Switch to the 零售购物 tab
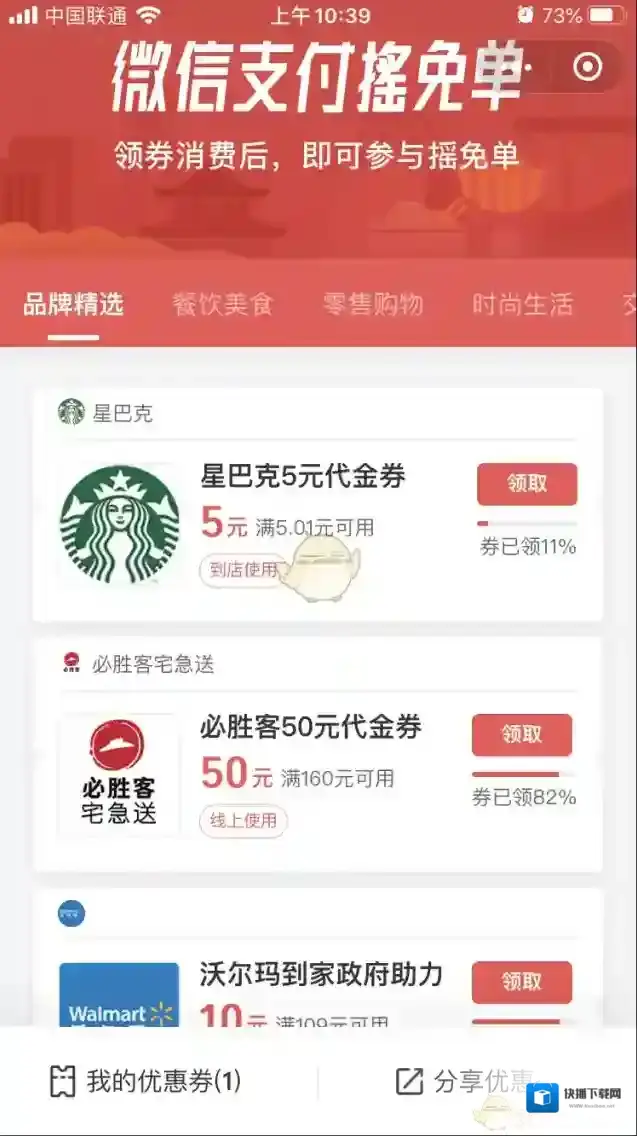This screenshot has width=637, height=1136. click(373, 304)
